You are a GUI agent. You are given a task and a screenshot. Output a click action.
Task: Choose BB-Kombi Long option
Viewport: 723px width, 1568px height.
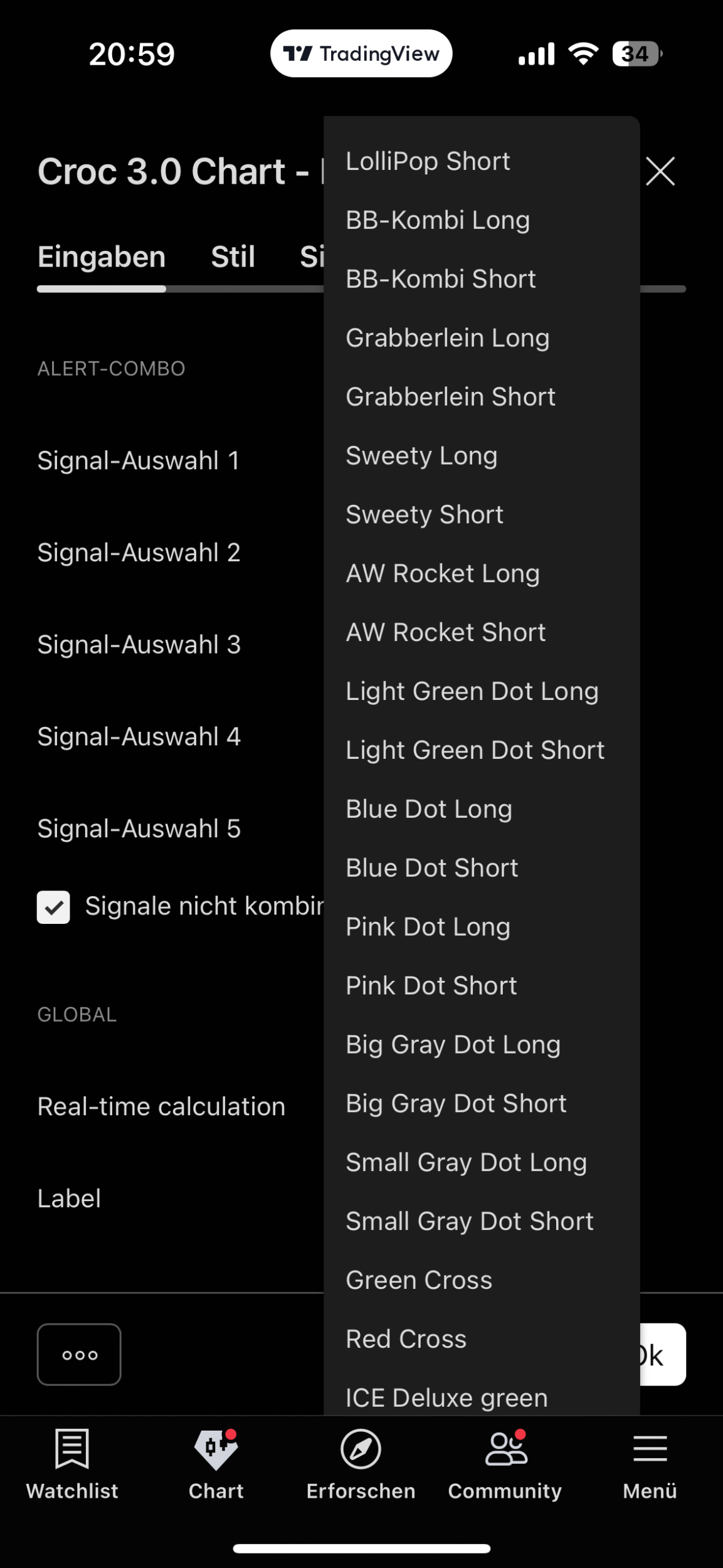pyautogui.click(x=438, y=220)
